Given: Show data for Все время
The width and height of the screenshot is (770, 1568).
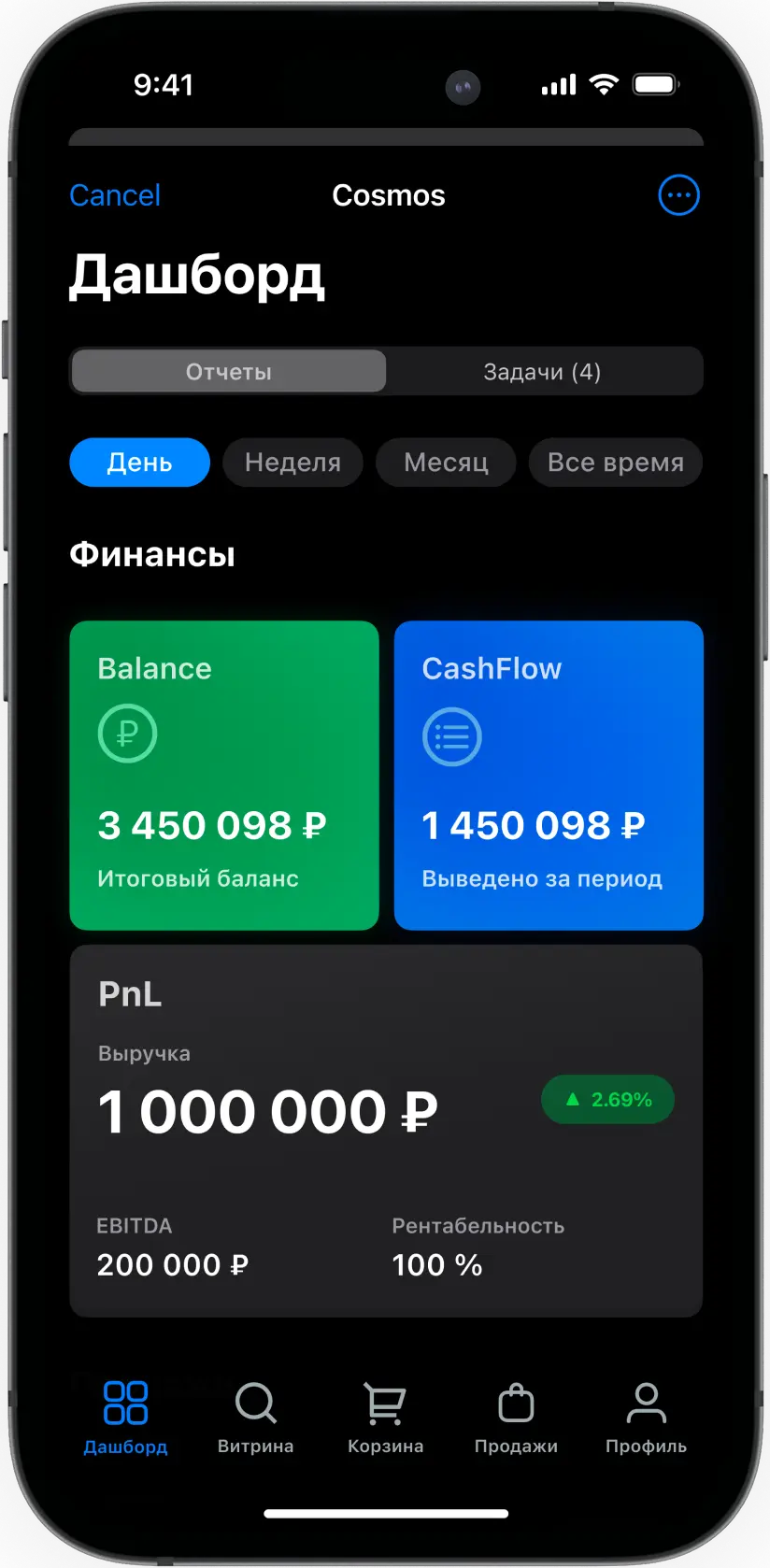Looking at the screenshot, I should [x=615, y=463].
